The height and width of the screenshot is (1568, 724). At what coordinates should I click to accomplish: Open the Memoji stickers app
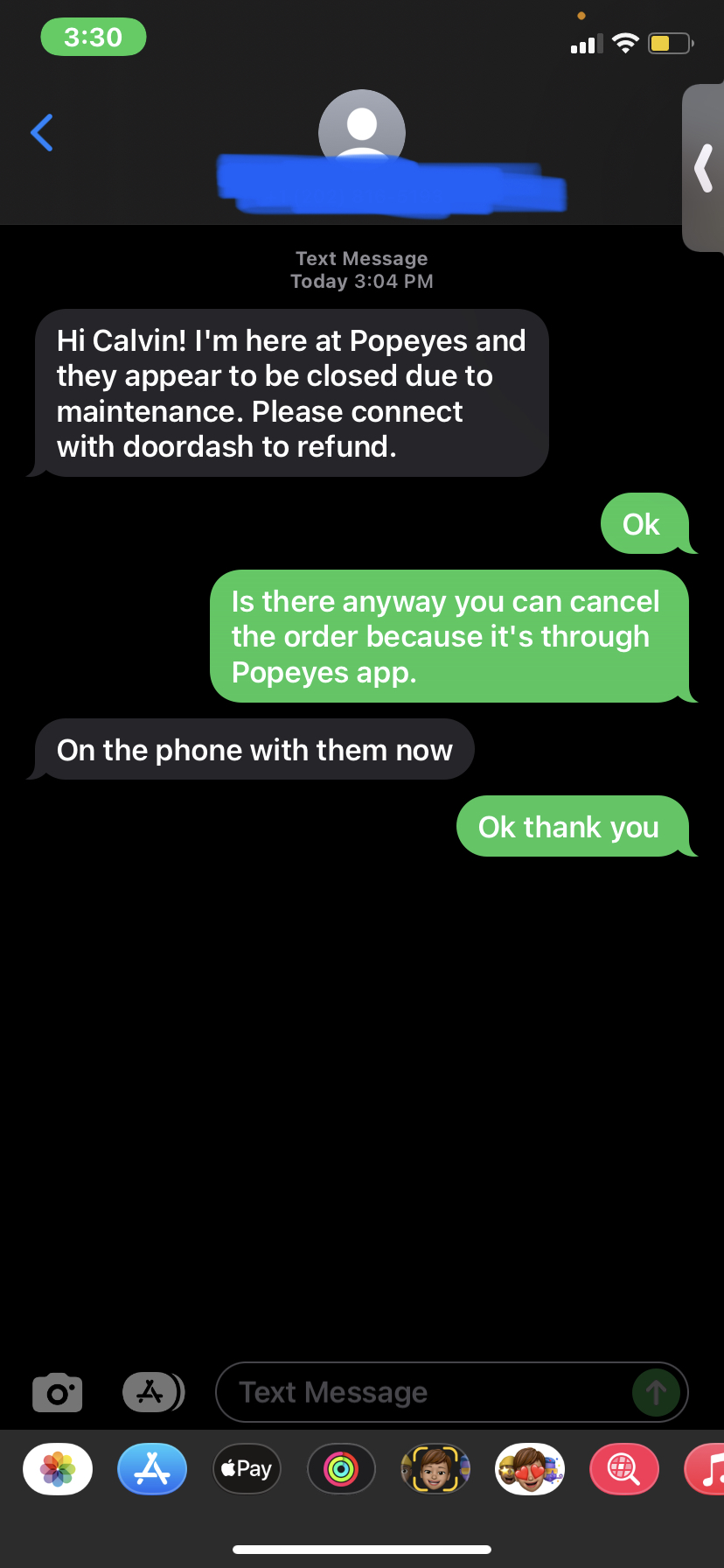tap(530, 1469)
